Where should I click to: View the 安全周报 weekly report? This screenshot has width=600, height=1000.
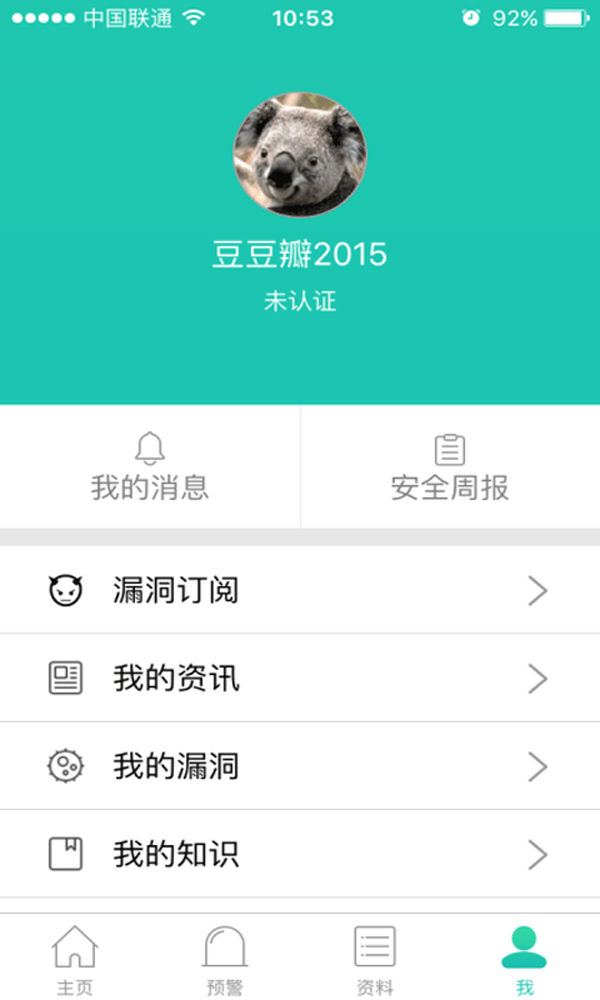450,467
